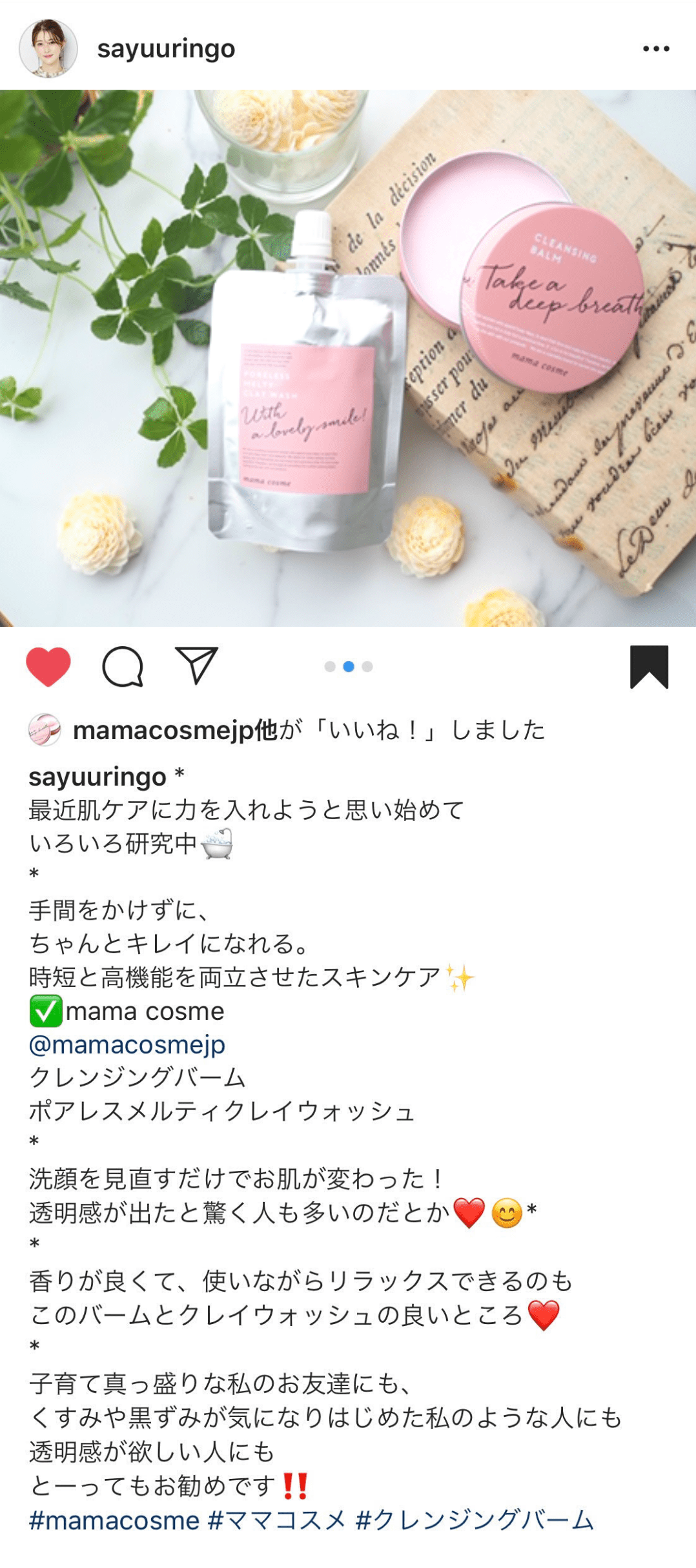
Task: Open the #mamacosme hashtag
Action: coord(114,1520)
